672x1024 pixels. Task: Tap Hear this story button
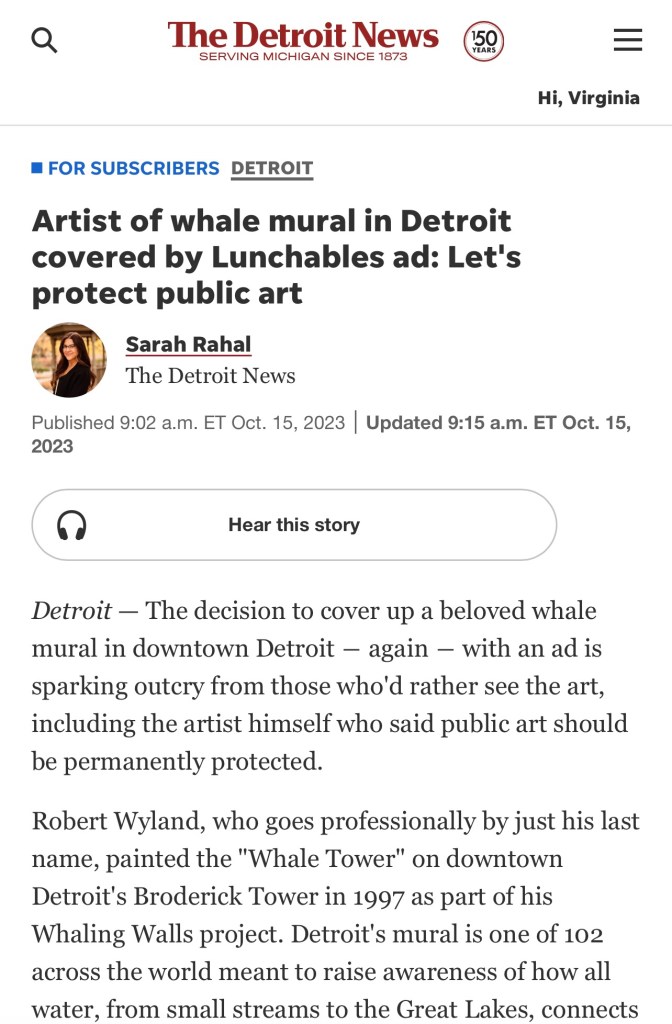pos(294,525)
